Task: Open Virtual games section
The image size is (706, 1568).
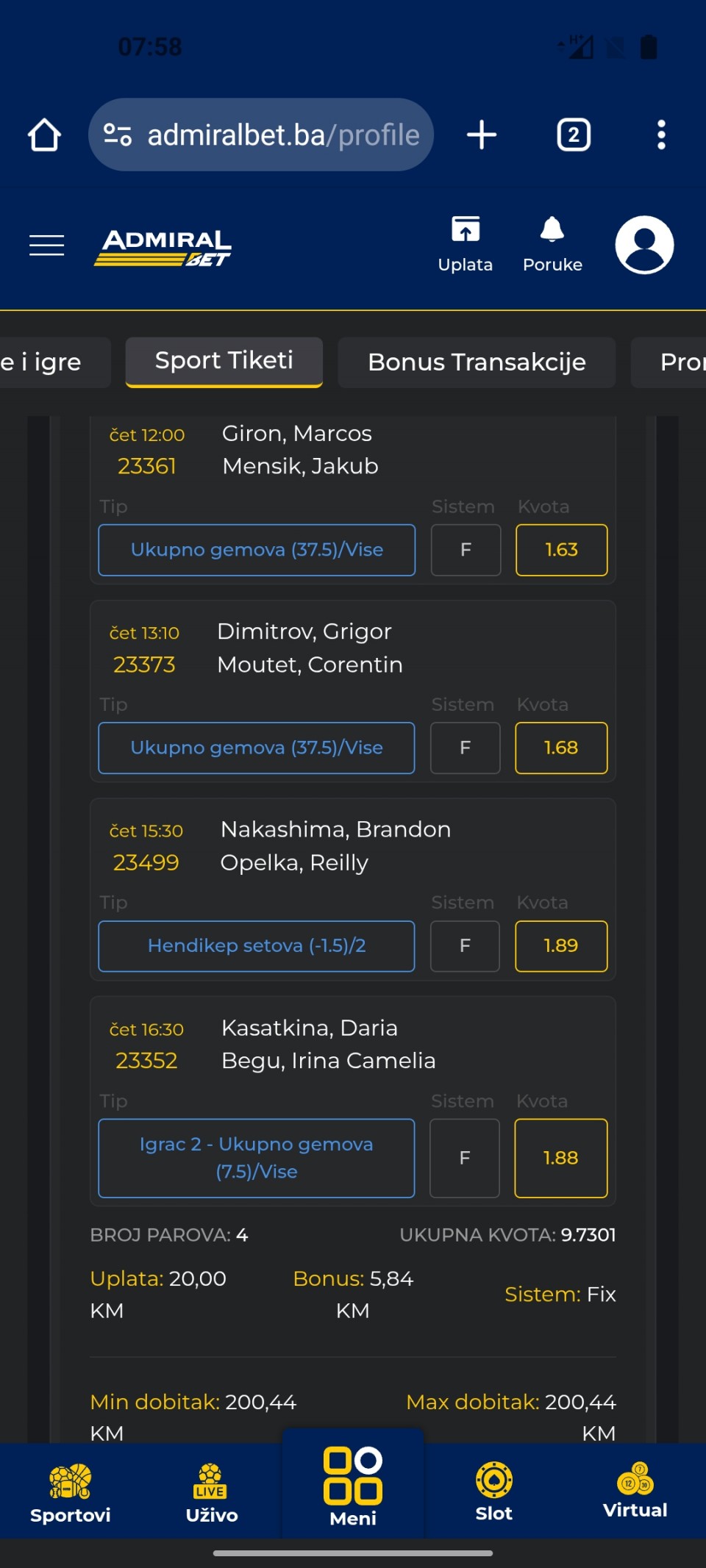Action: coord(635,1490)
